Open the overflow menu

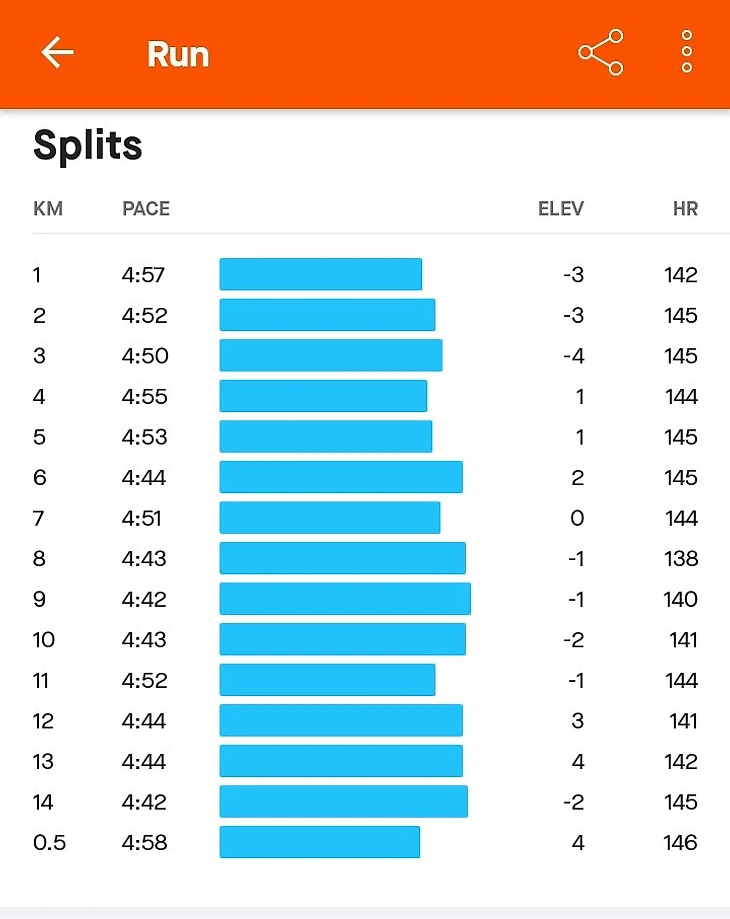[x=687, y=52]
